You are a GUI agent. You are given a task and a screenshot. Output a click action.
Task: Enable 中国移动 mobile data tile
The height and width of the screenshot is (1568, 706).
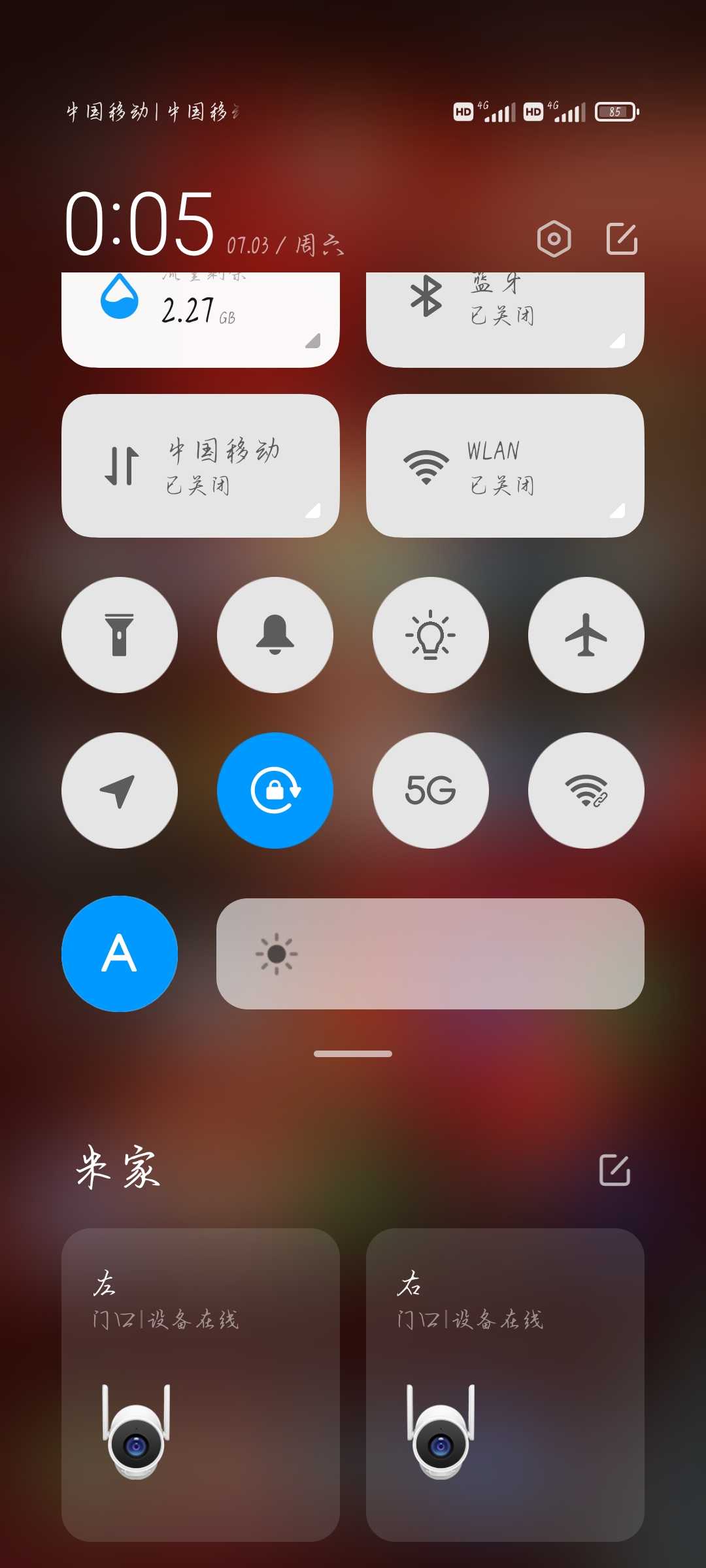pyautogui.click(x=201, y=466)
